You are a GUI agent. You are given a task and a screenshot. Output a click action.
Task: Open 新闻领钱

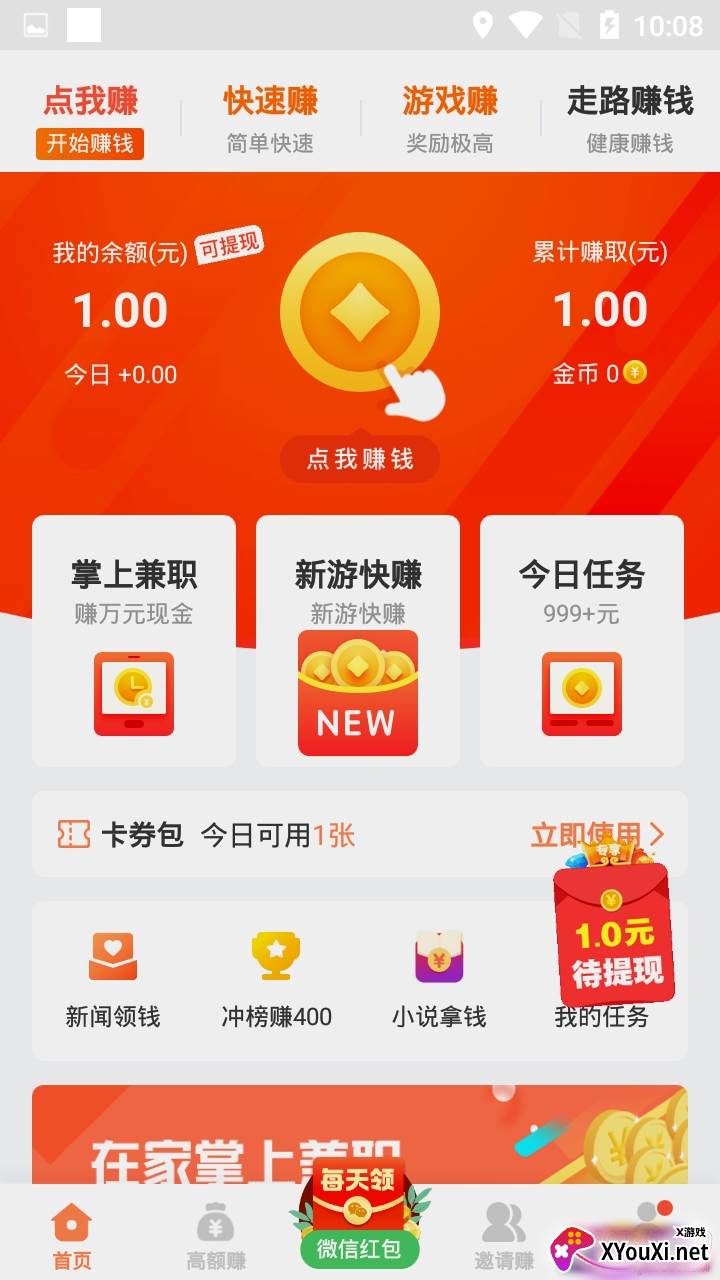click(113, 980)
